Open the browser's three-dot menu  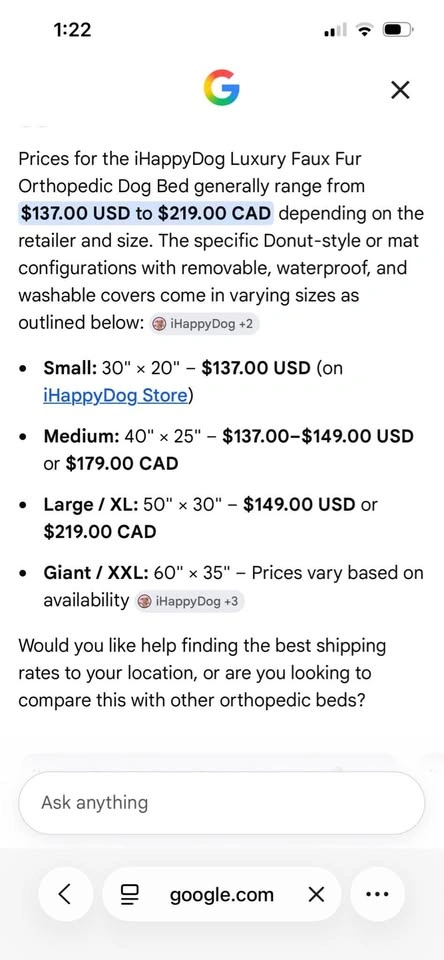click(x=377, y=894)
